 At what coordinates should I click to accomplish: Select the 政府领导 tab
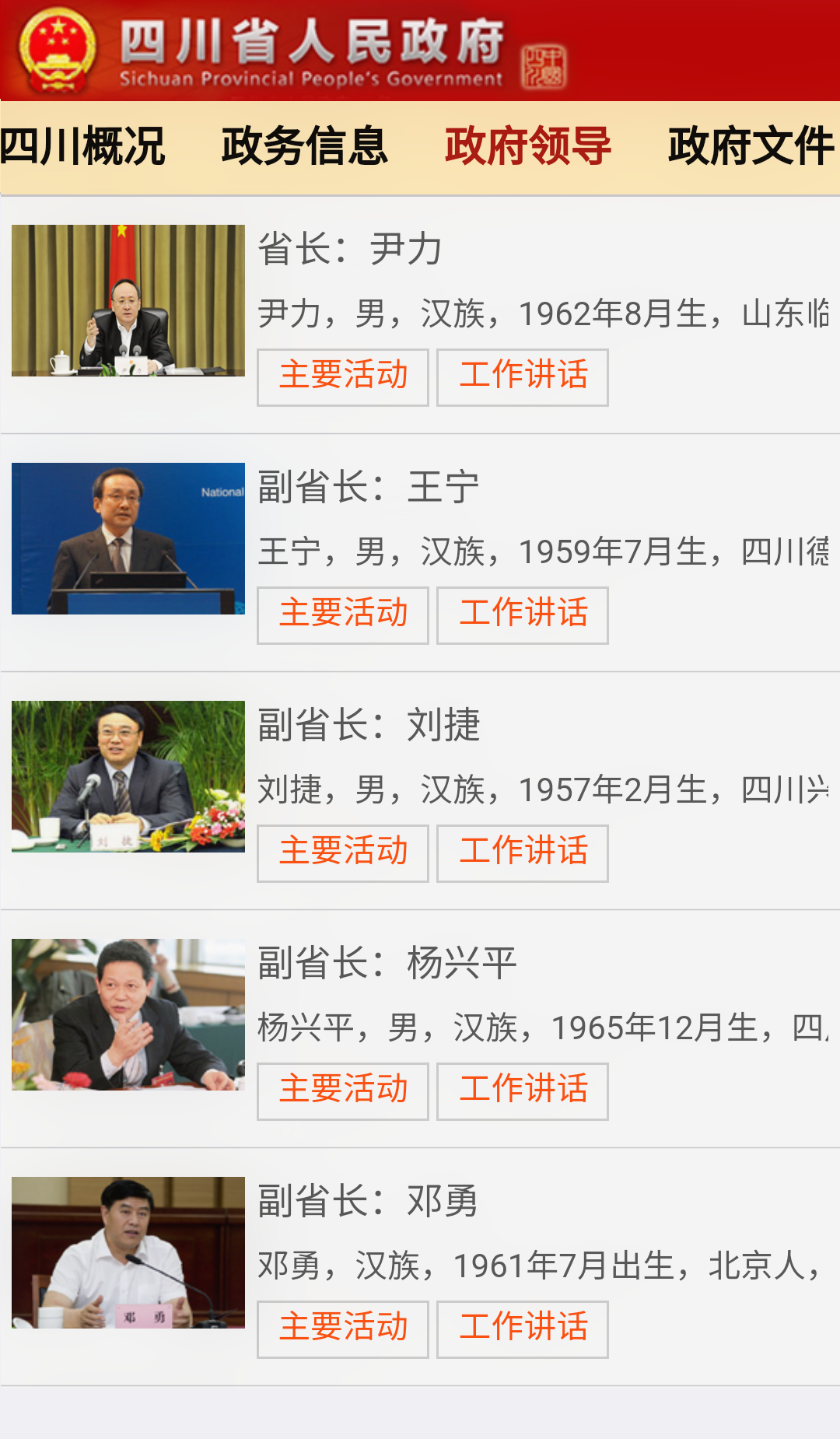click(527, 146)
